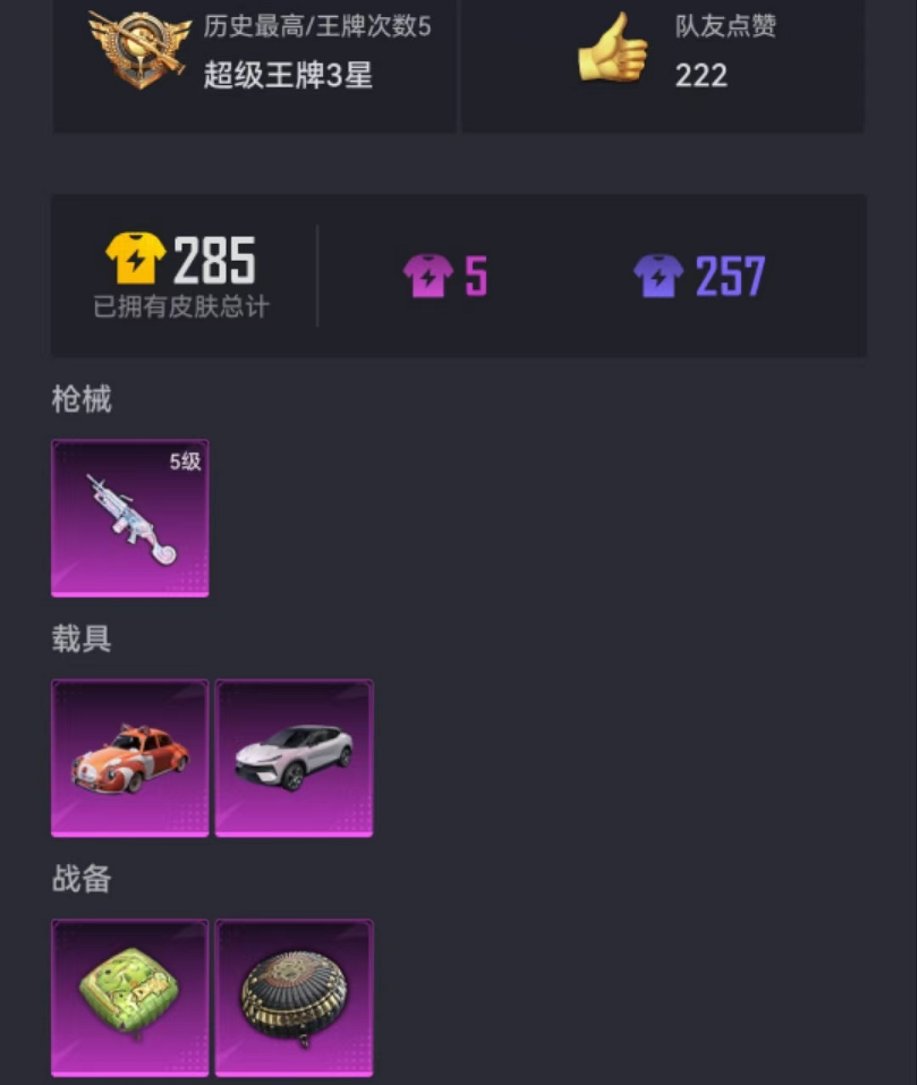Select the green cushion gear item

(x=130, y=996)
